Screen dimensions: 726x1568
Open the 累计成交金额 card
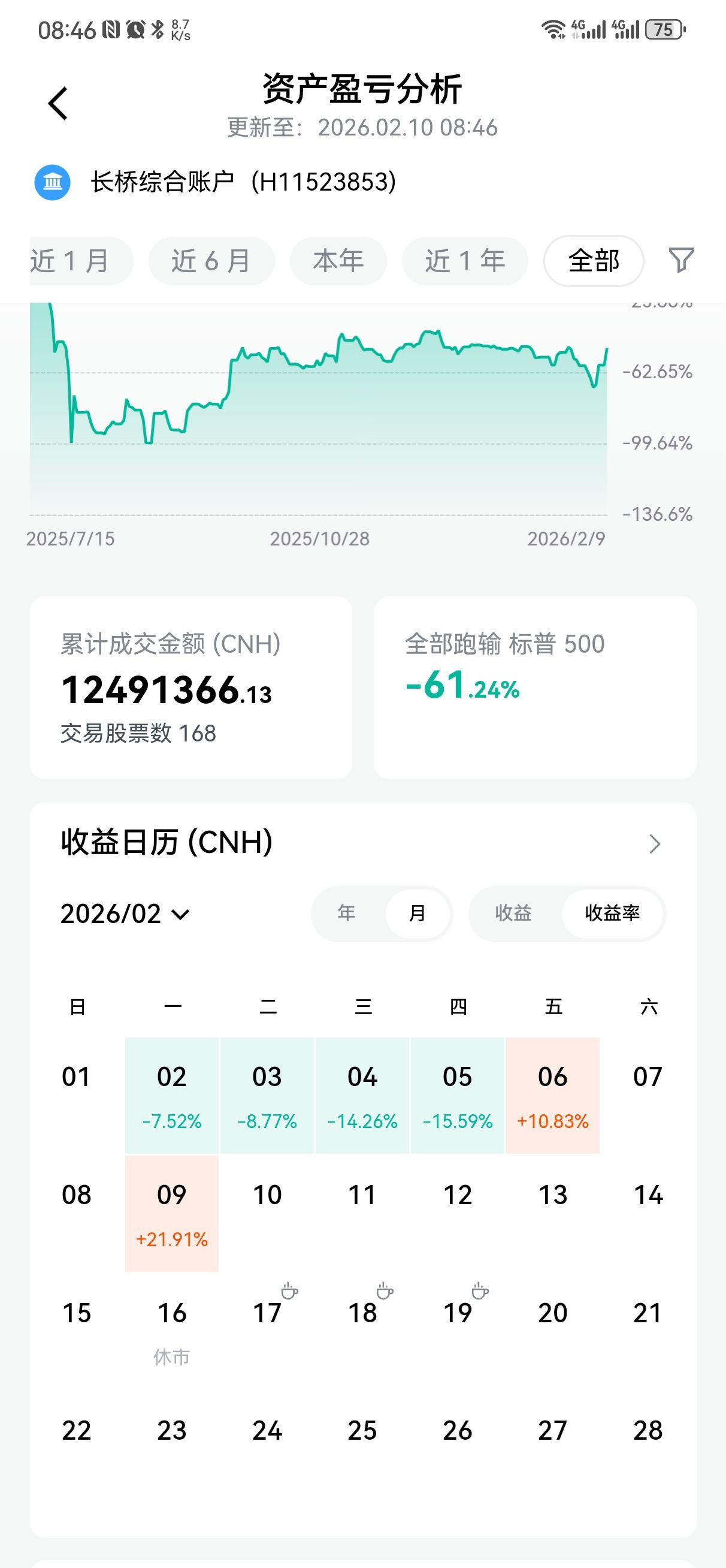click(190, 687)
